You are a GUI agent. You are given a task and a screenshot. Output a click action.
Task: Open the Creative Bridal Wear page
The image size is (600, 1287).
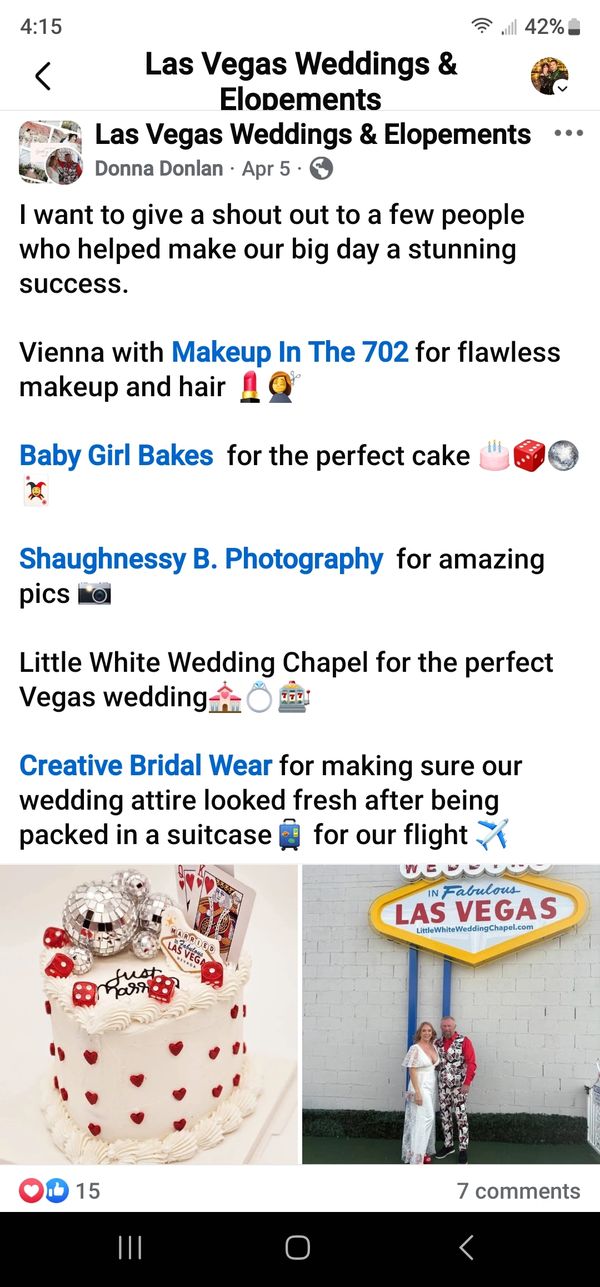coord(146,766)
